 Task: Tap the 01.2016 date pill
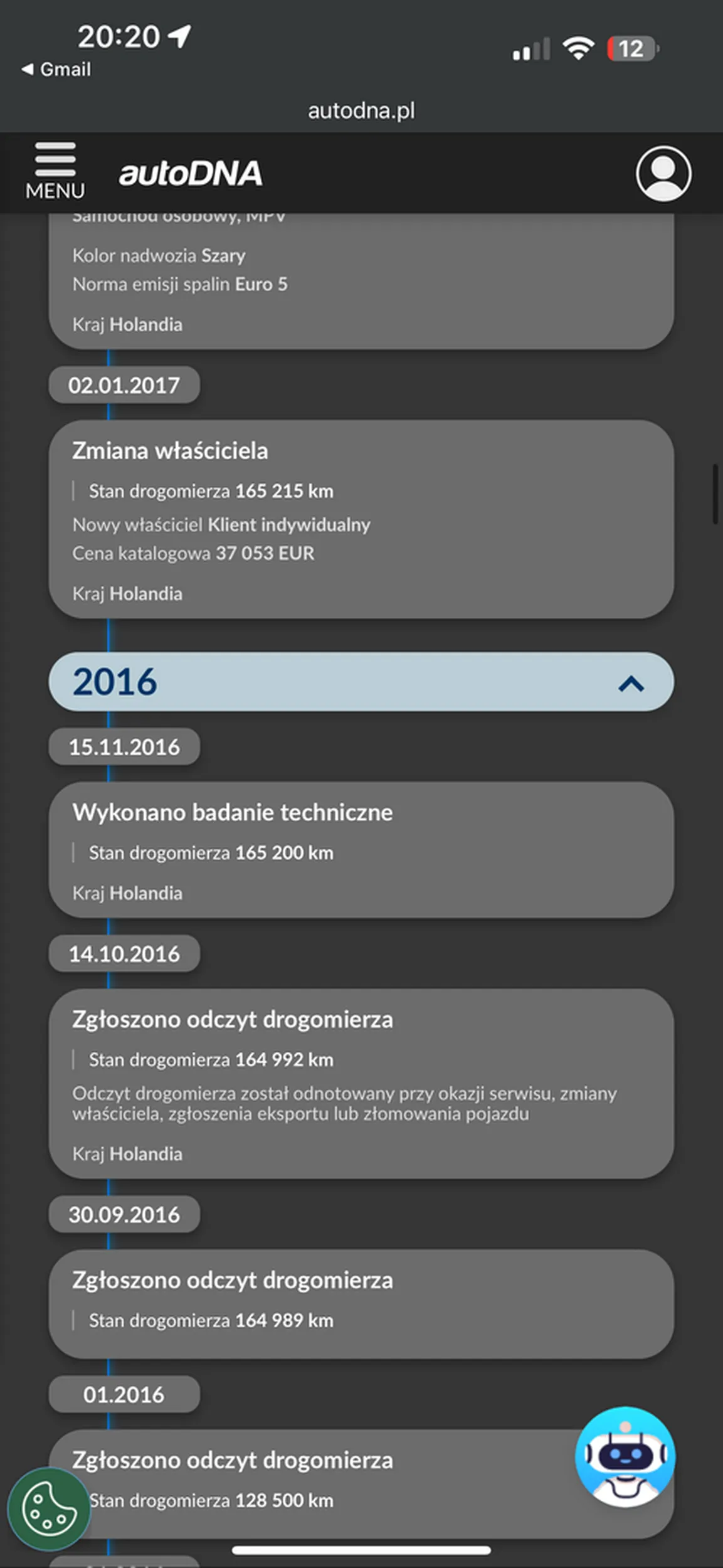coord(124,1394)
